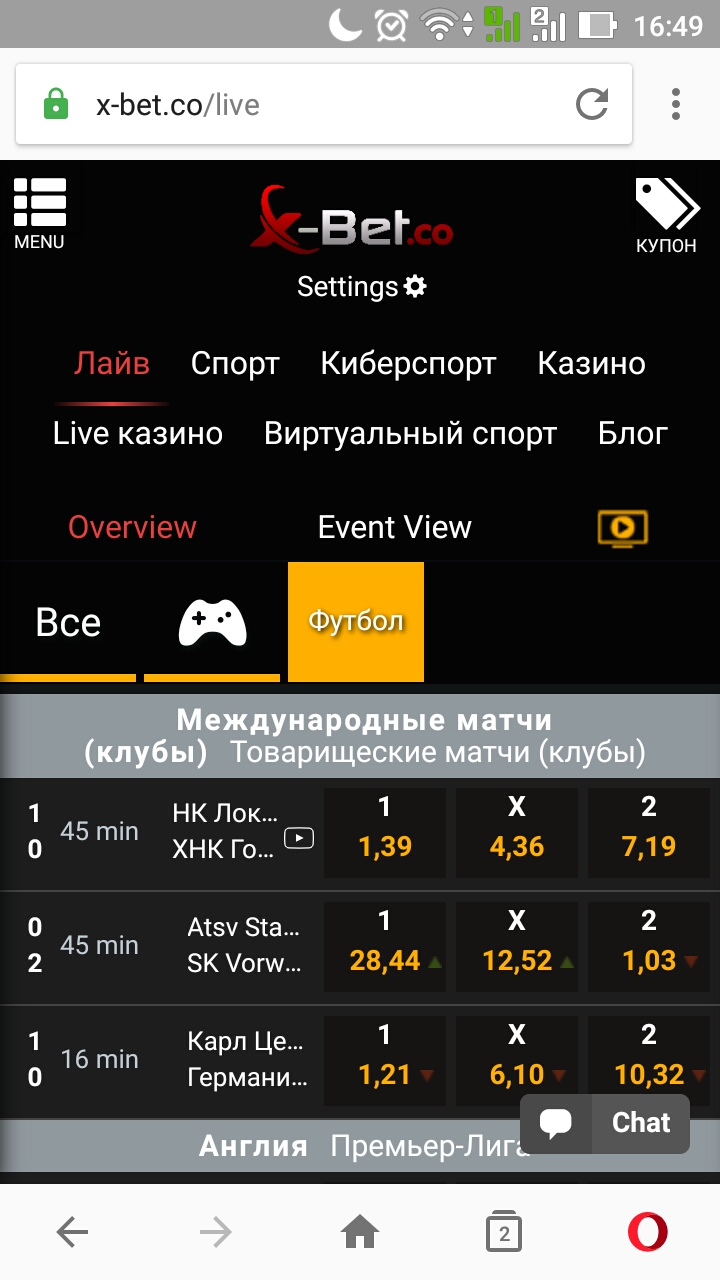This screenshot has width=720, height=1280.
Task: Select Live казино
Action: pyautogui.click(x=138, y=434)
